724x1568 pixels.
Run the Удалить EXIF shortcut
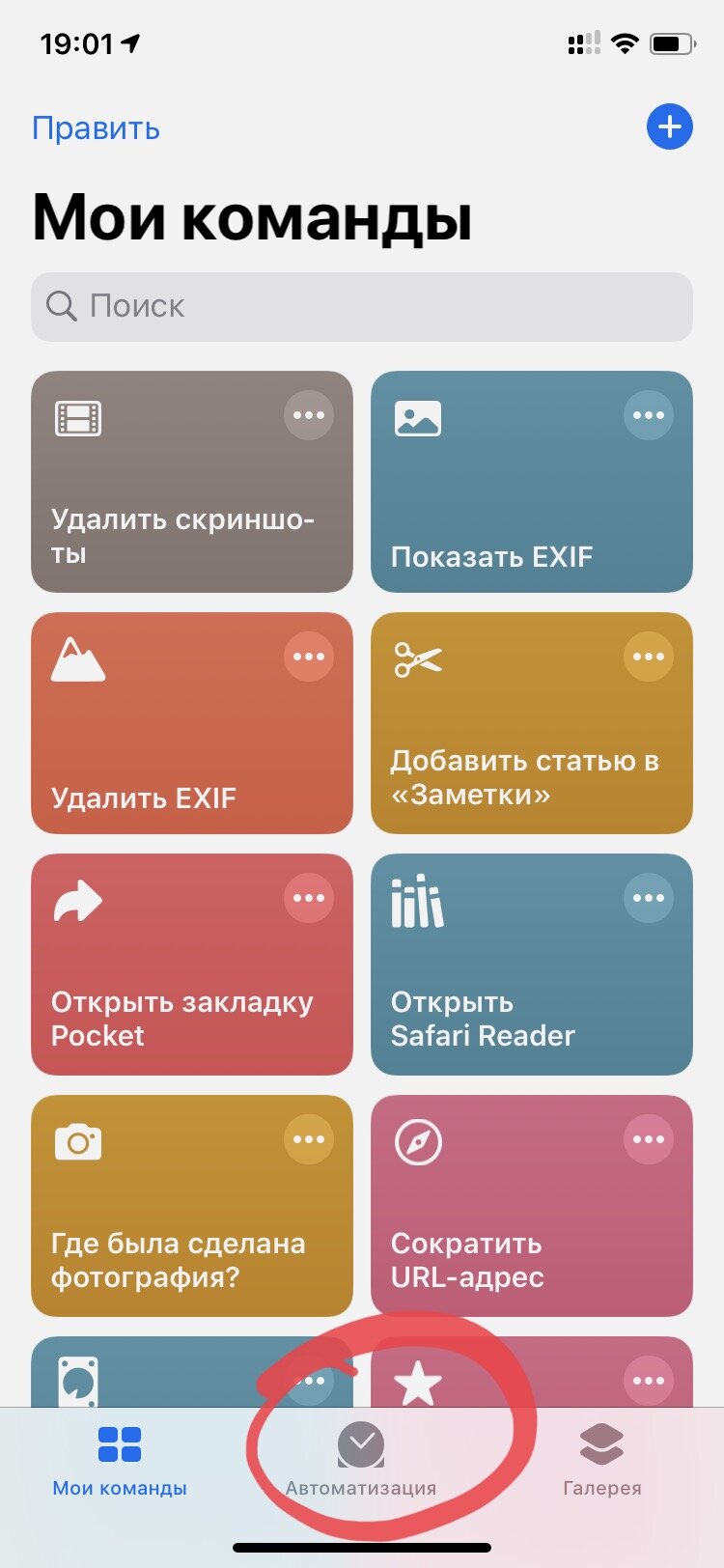192,723
